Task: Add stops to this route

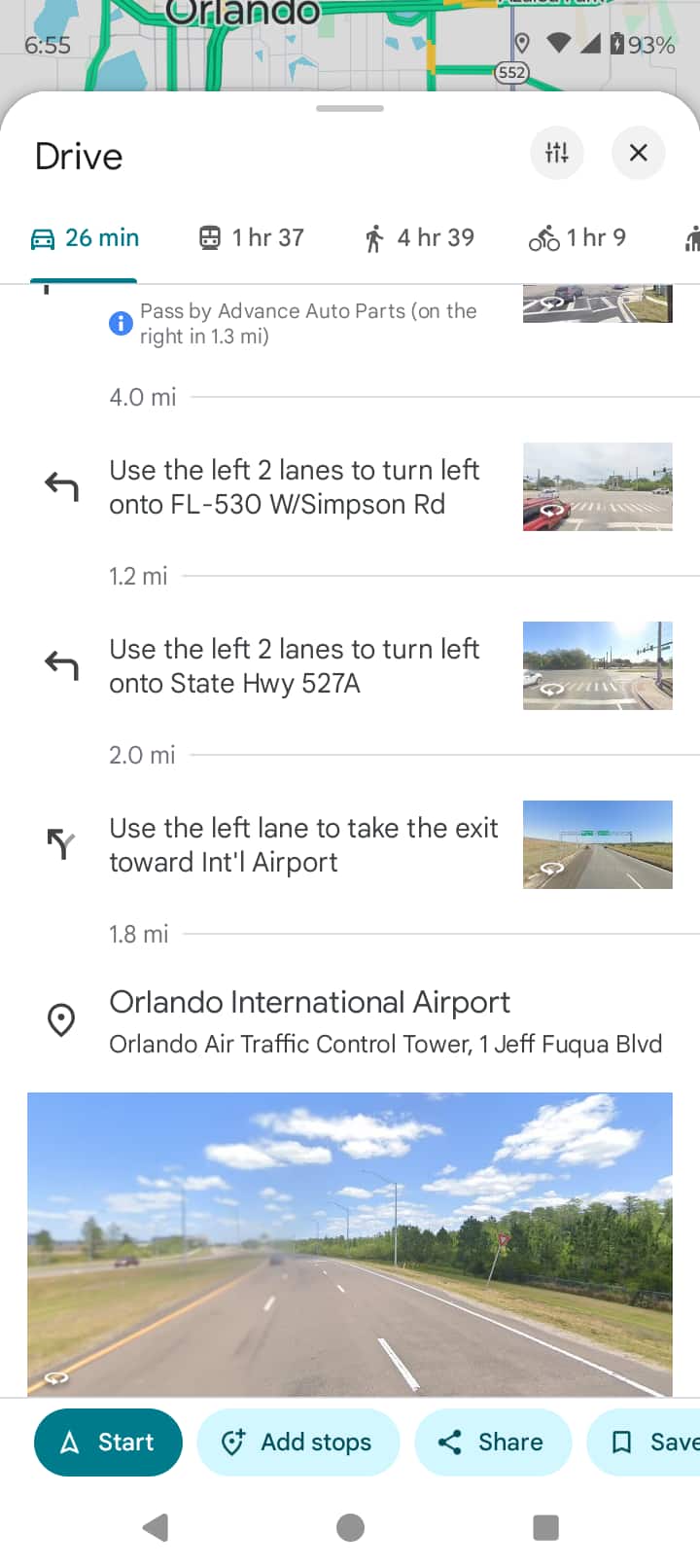Action: pyautogui.click(x=297, y=1442)
